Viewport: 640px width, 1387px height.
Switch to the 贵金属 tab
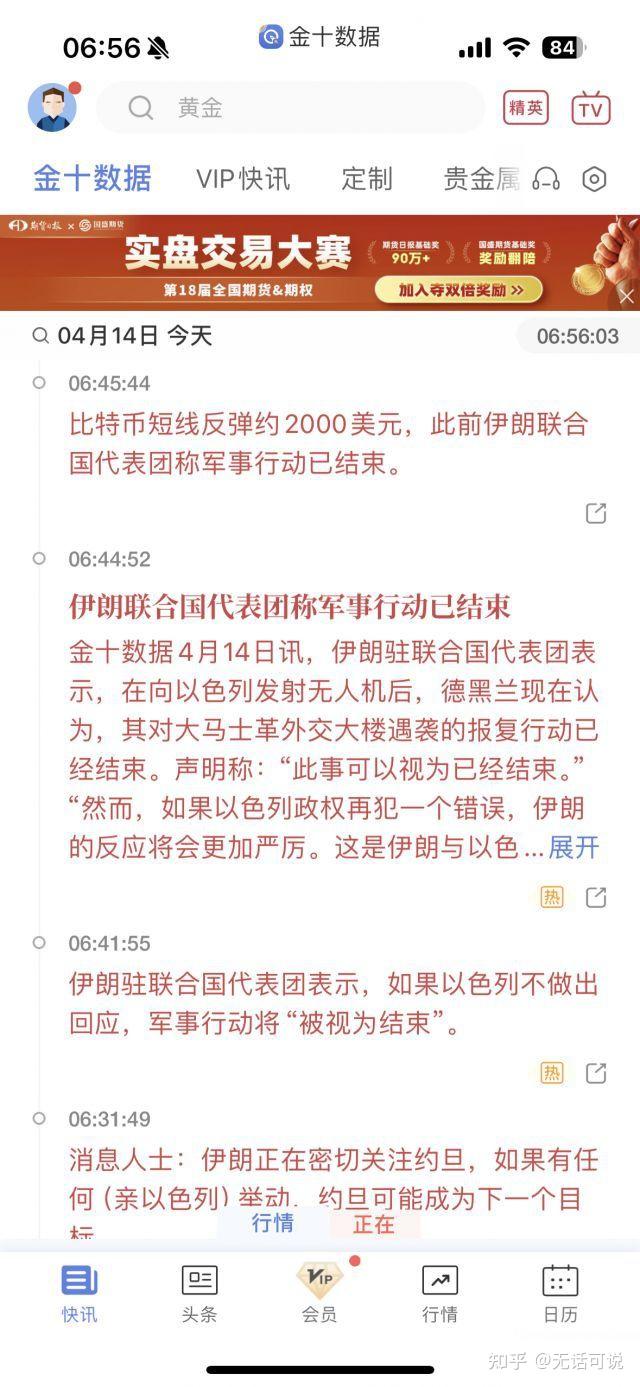(481, 179)
